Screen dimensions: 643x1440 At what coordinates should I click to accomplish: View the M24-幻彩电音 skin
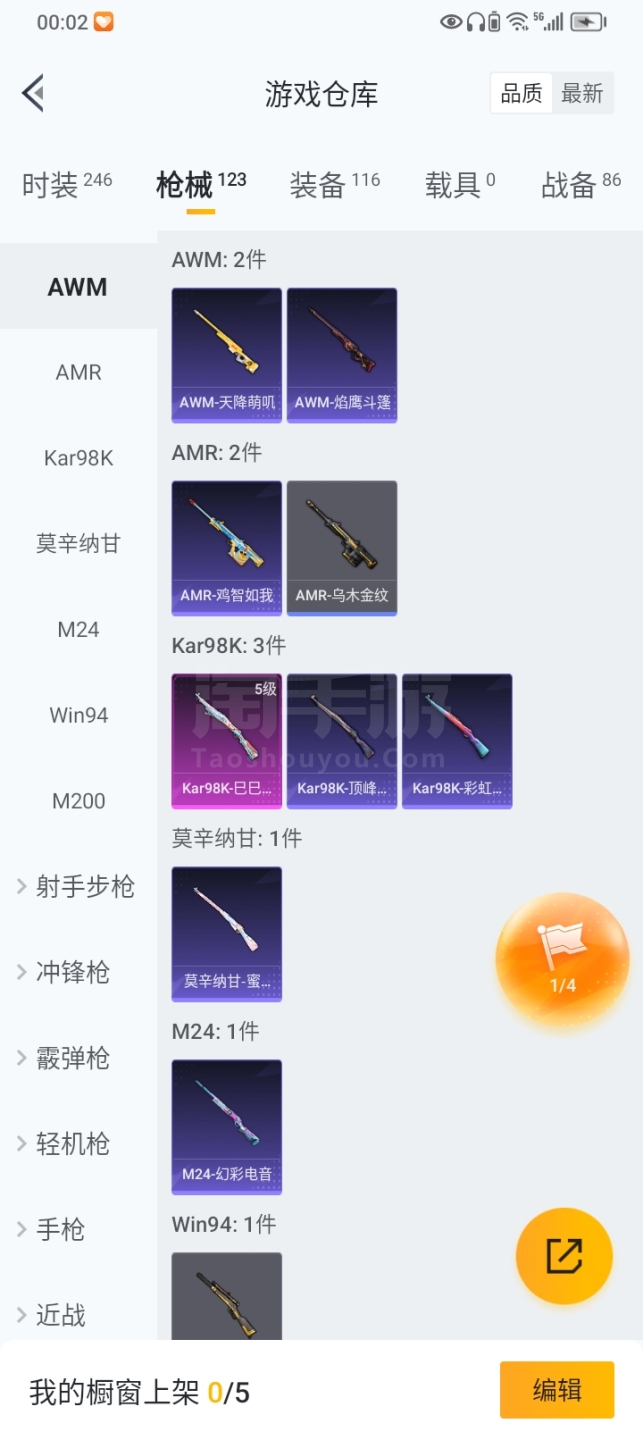tap(227, 1127)
